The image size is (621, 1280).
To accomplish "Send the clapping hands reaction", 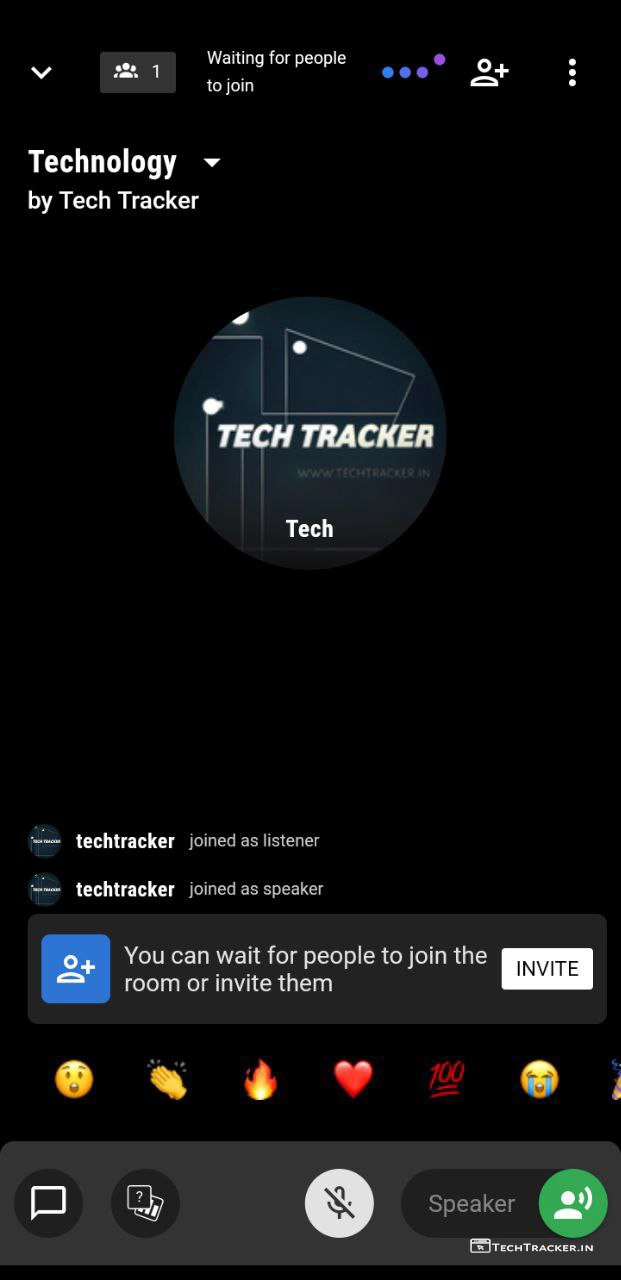I will (x=167, y=1080).
